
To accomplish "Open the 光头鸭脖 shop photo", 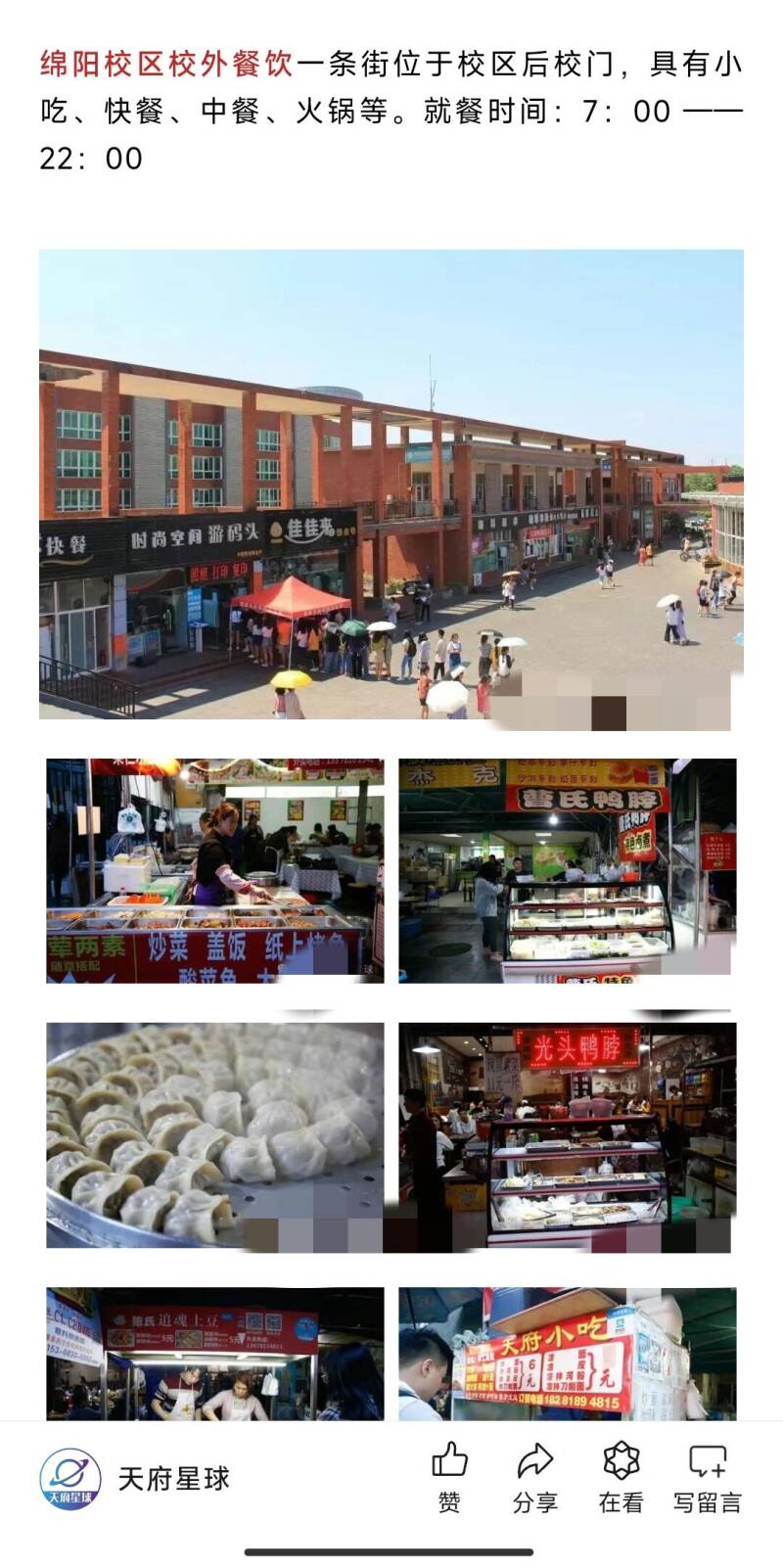I will 568,1135.
